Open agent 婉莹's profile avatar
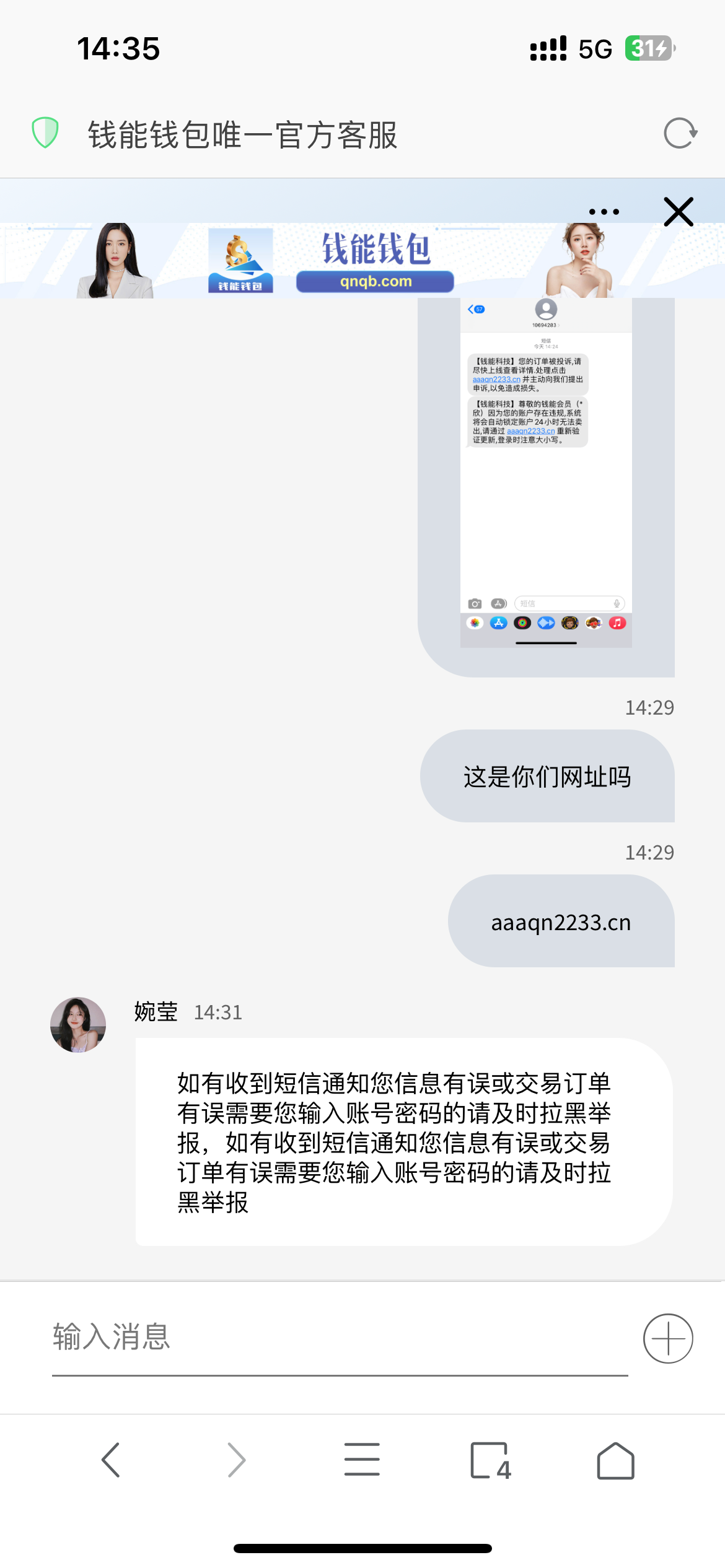The width and height of the screenshot is (725, 1568). point(78,1024)
